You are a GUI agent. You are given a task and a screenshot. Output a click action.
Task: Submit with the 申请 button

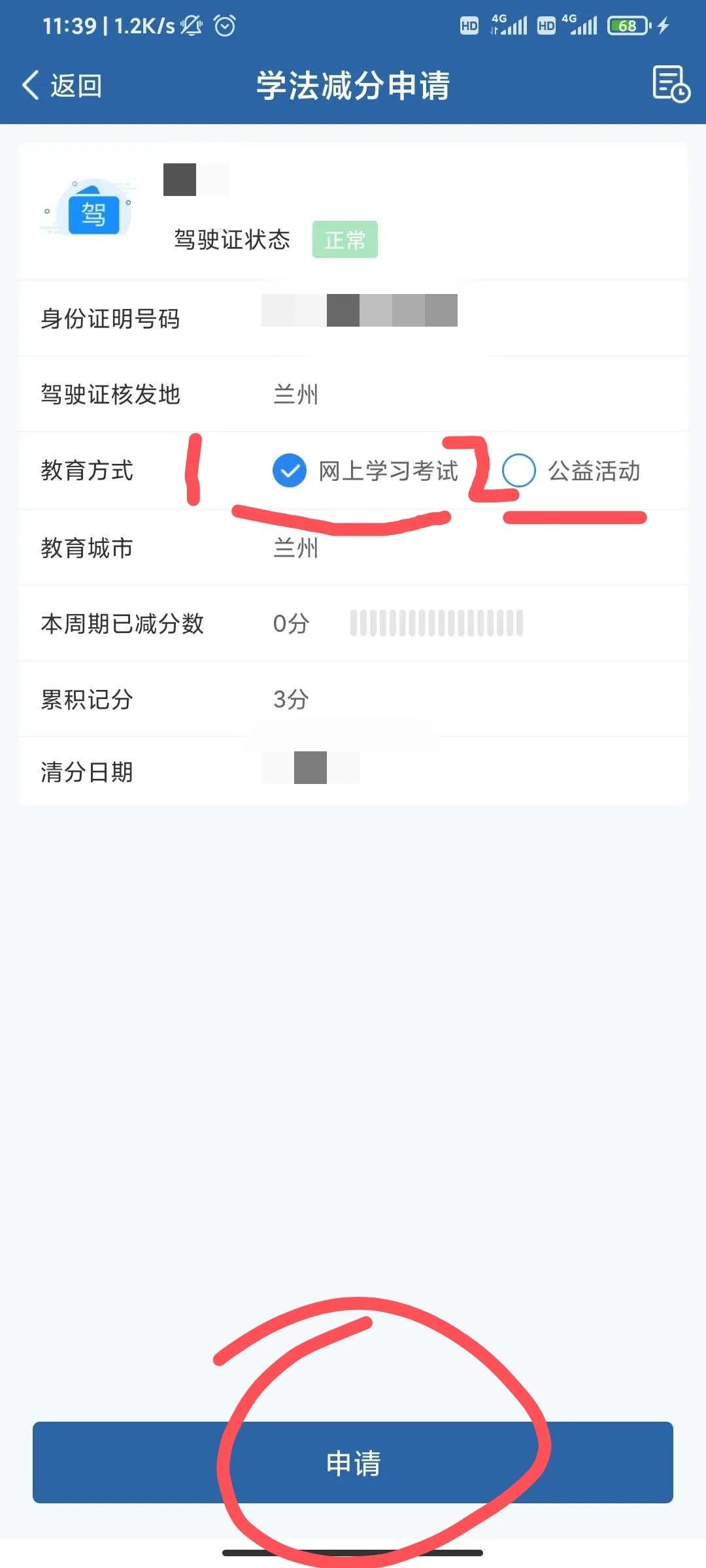tap(353, 1462)
